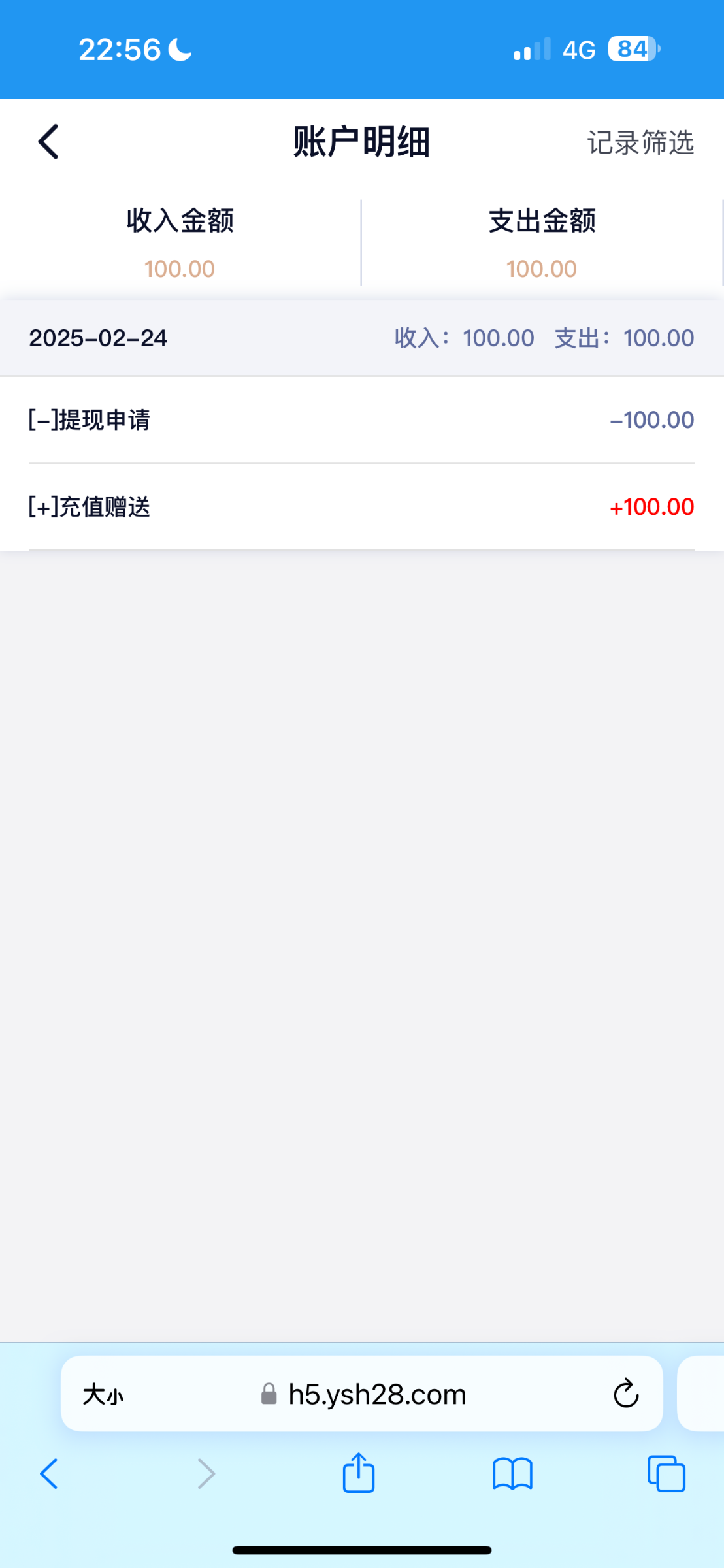724x1568 pixels.
Task: Open the 提现申请 transaction entry
Action: (361, 420)
